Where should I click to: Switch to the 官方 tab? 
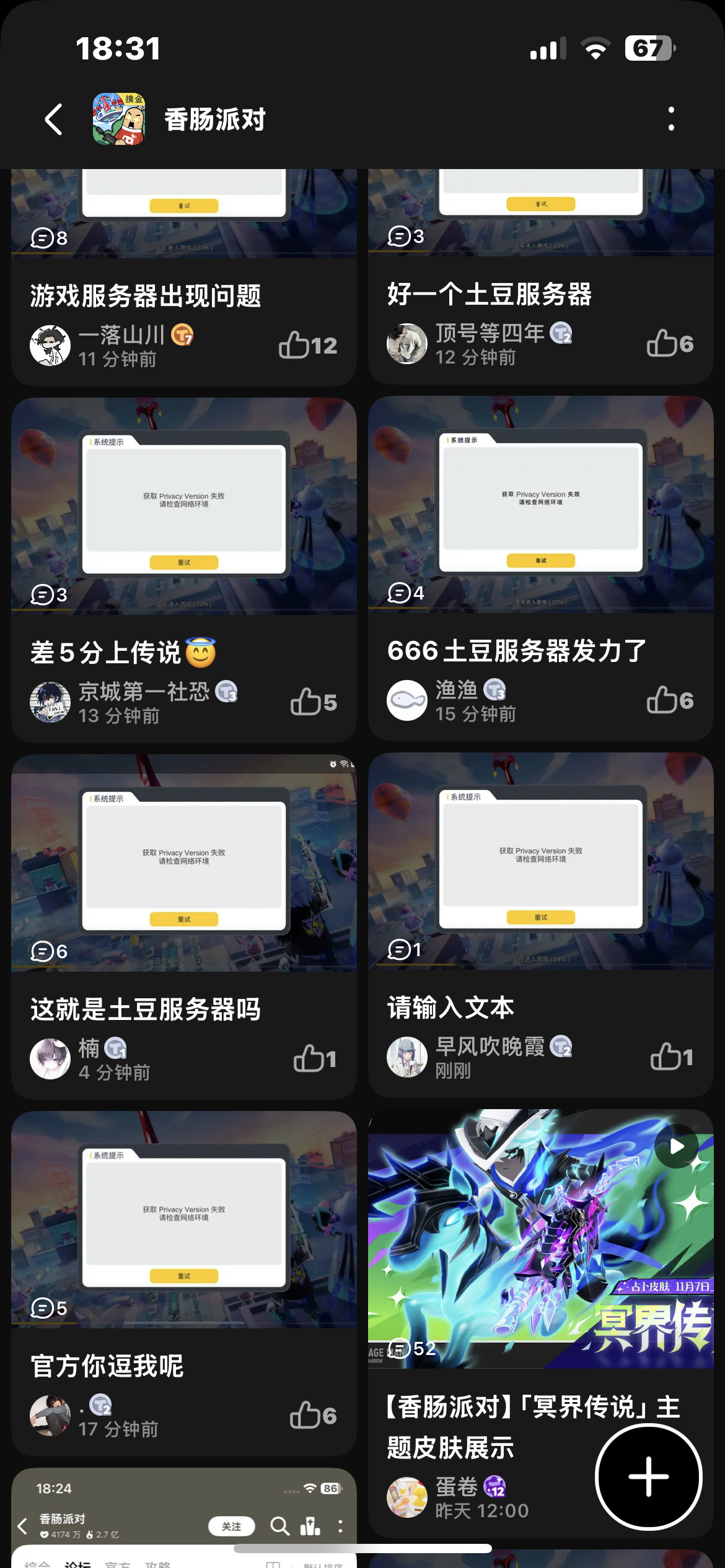coord(115,1564)
